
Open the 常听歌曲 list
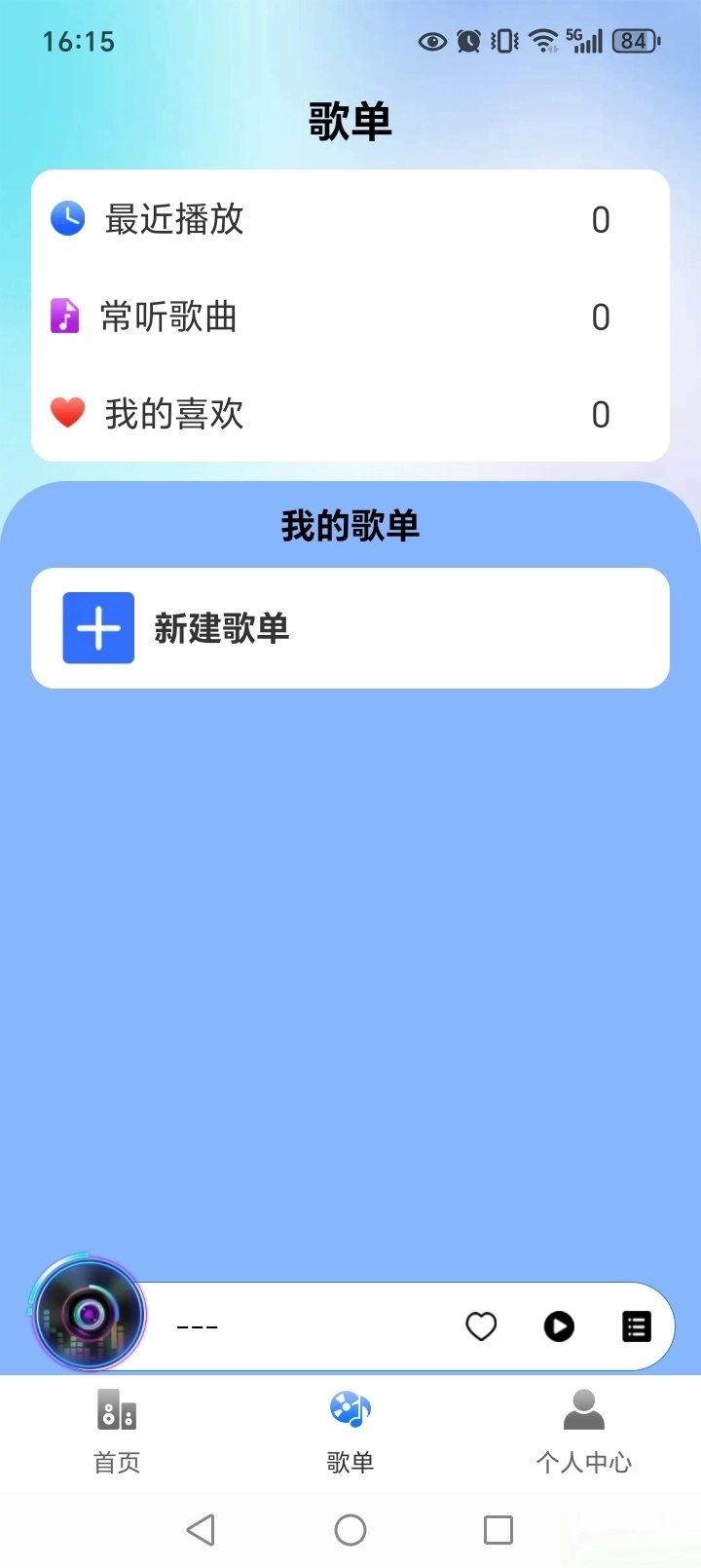pos(350,317)
